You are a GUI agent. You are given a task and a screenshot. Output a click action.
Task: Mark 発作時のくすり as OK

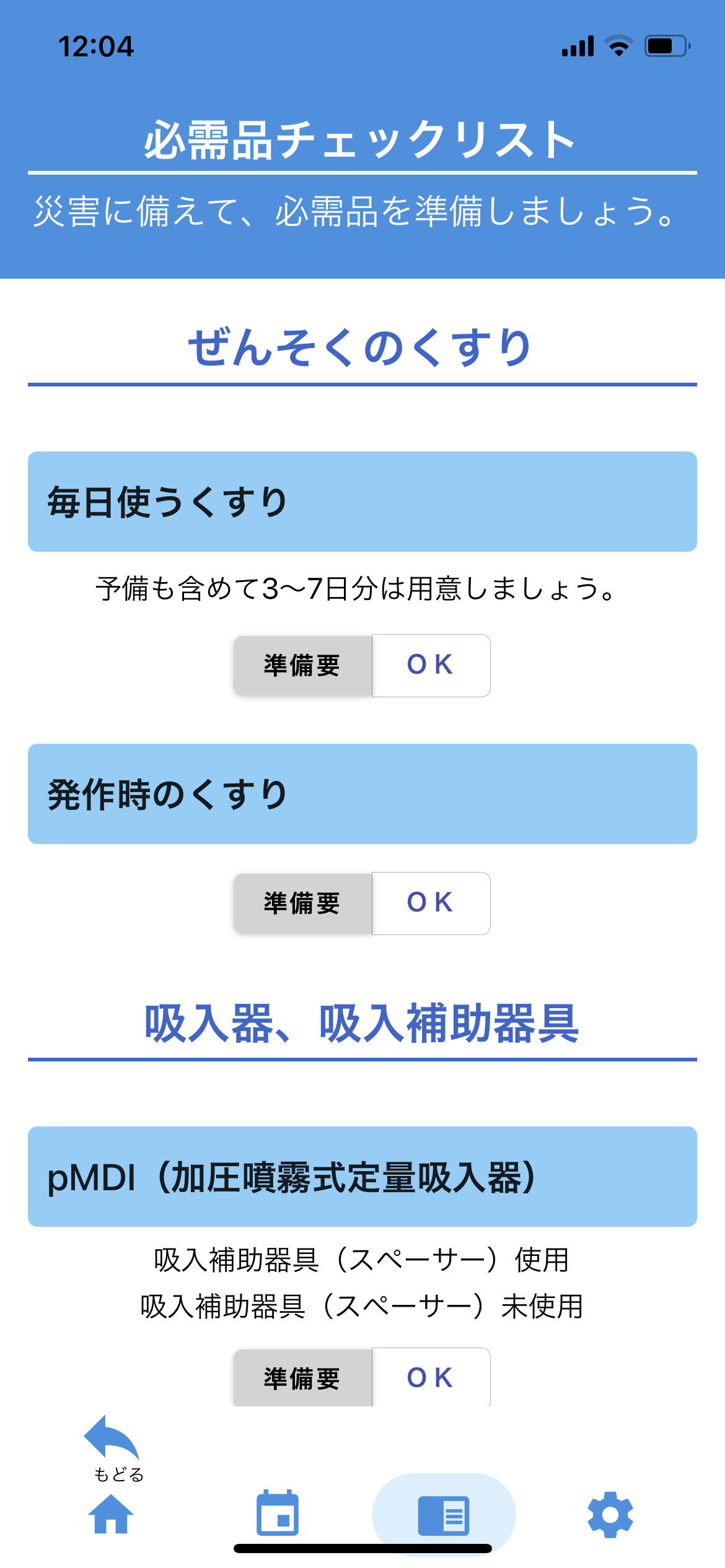431,904
